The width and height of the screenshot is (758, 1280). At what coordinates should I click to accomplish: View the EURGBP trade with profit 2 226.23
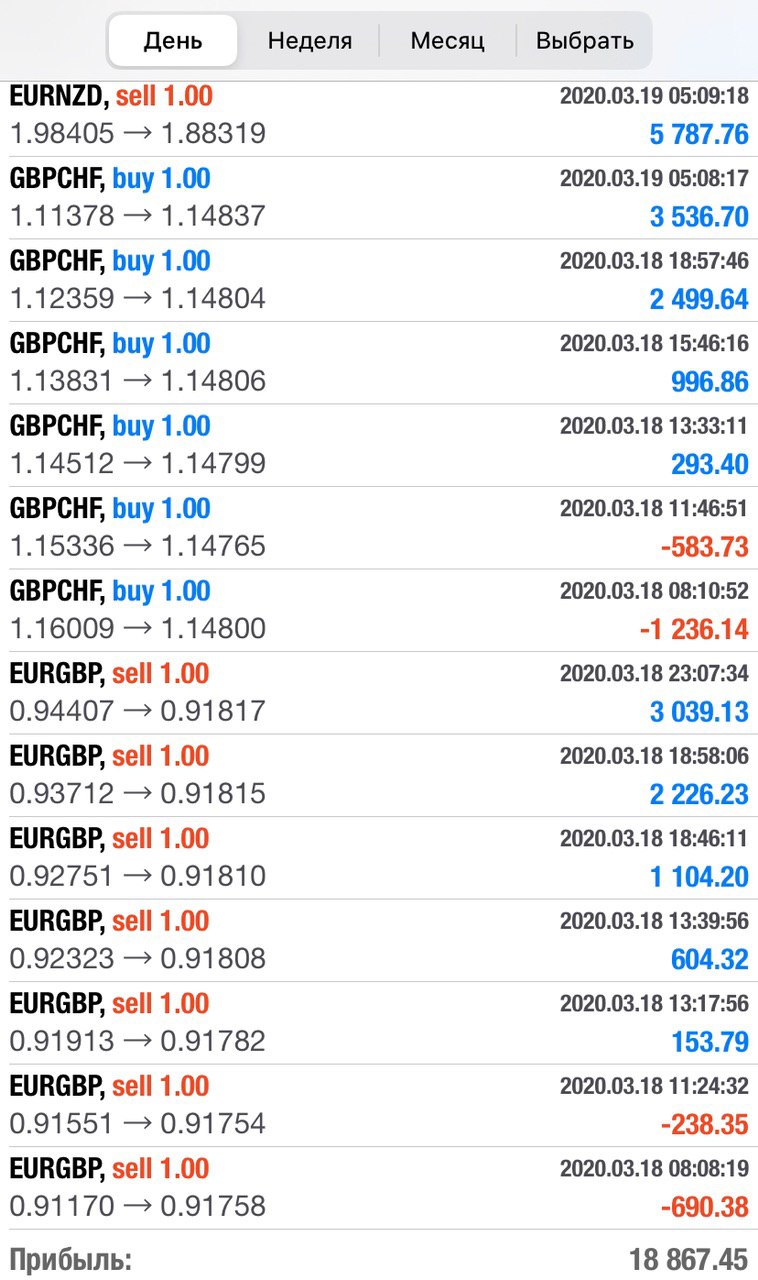click(379, 775)
